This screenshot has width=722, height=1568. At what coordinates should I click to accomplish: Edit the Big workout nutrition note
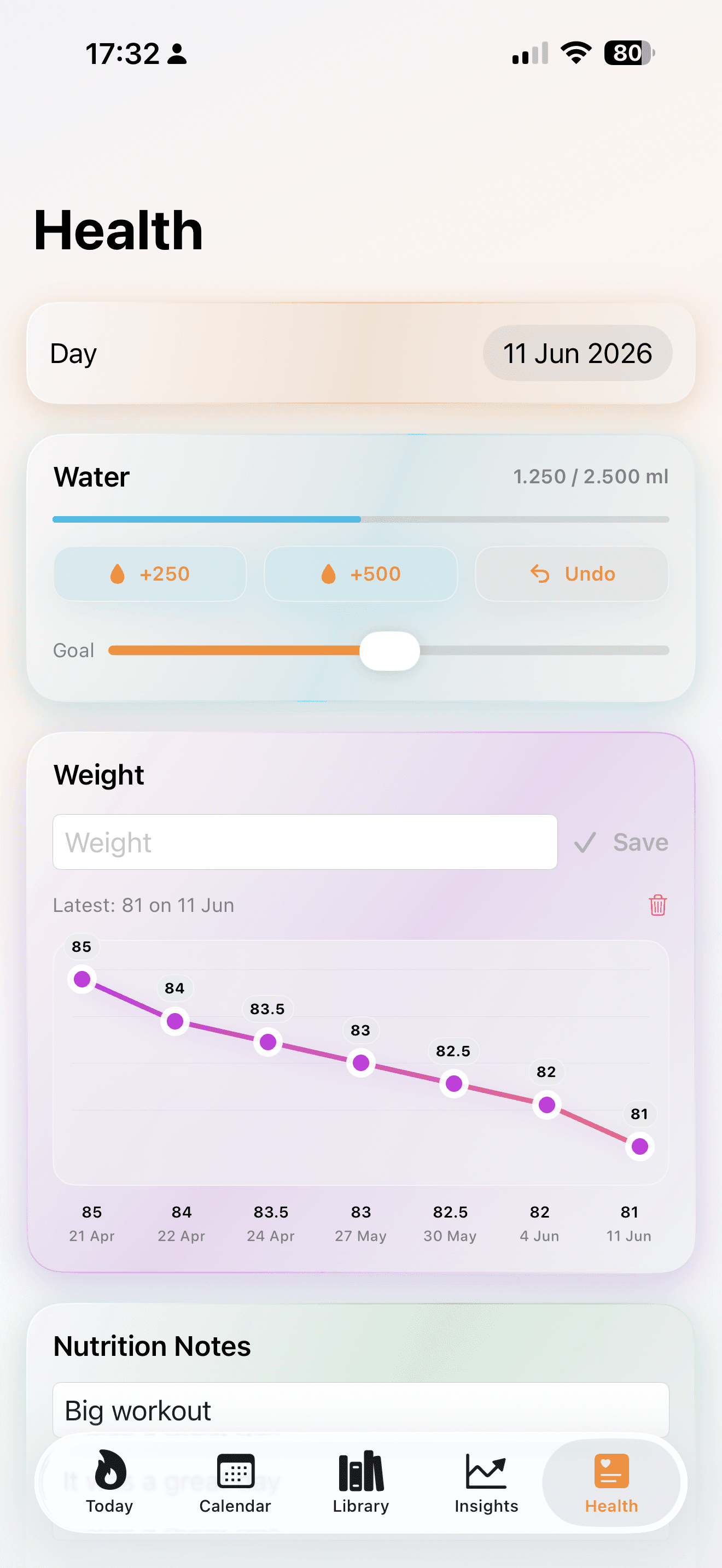(x=360, y=1411)
